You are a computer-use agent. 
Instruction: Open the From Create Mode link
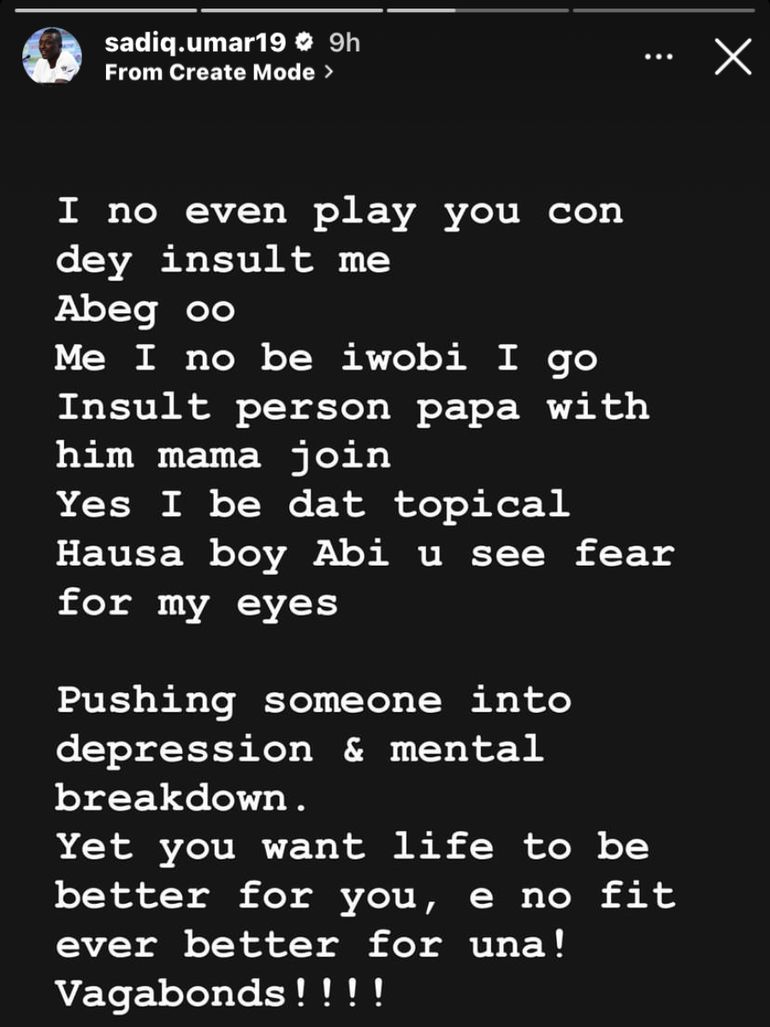pos(218,73)
